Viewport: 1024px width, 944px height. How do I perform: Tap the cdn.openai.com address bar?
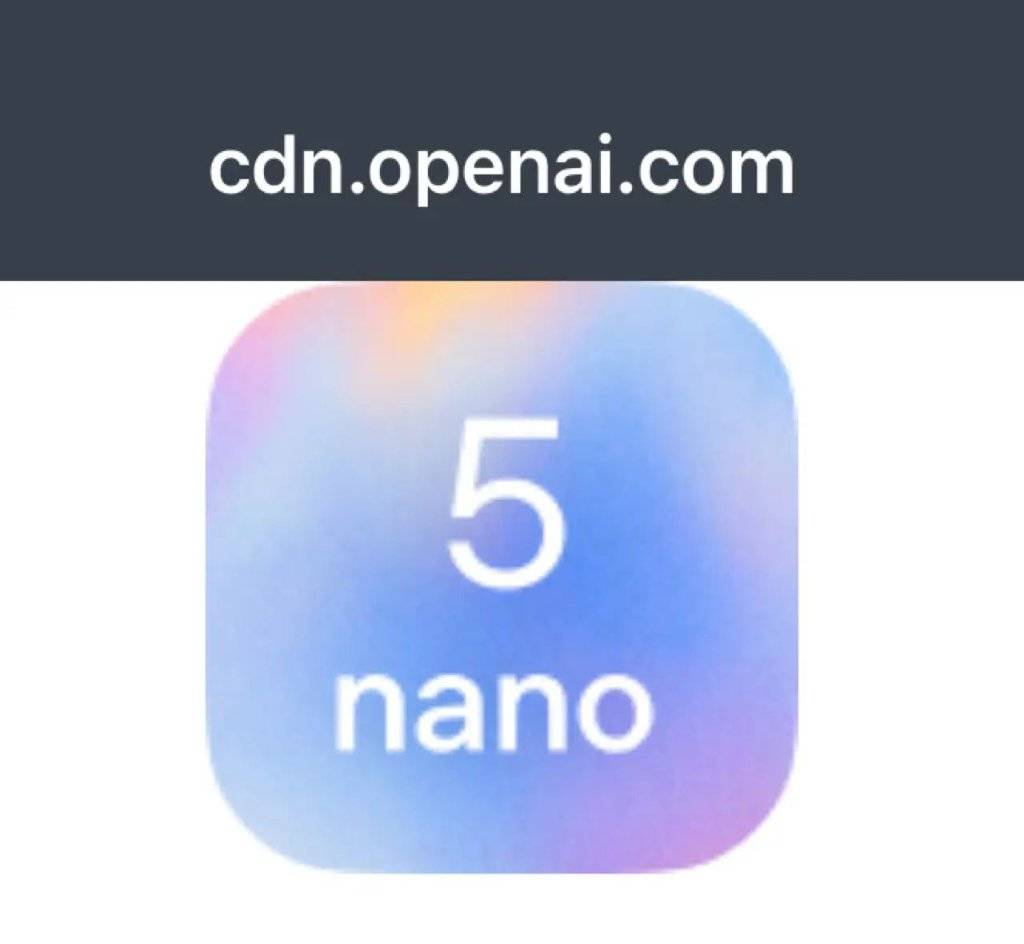[502, 168]
